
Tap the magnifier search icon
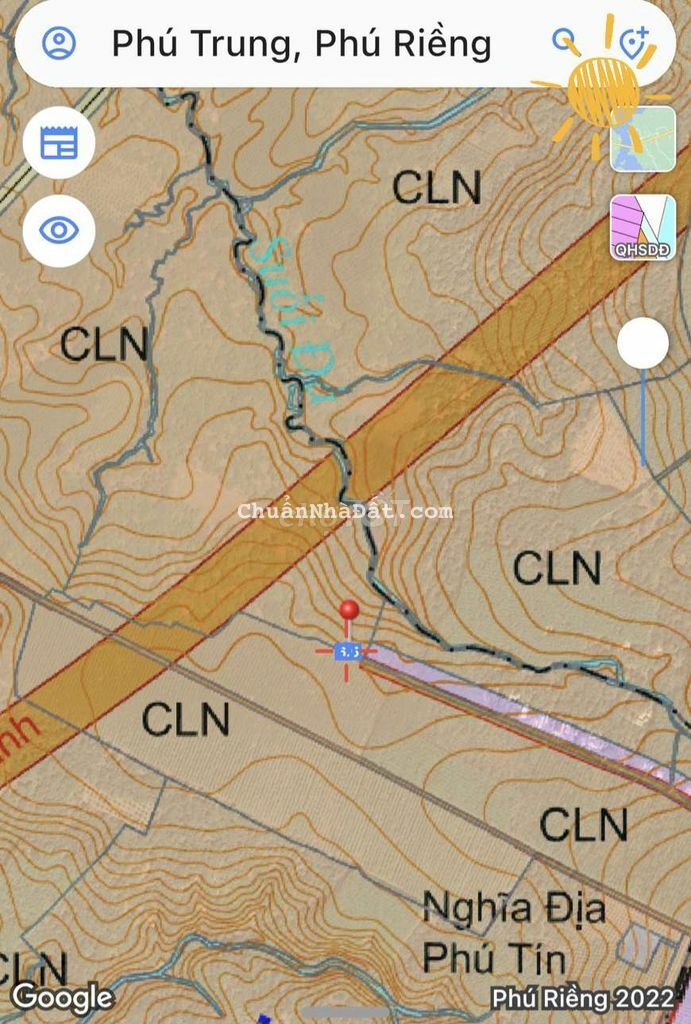(565, 41)
